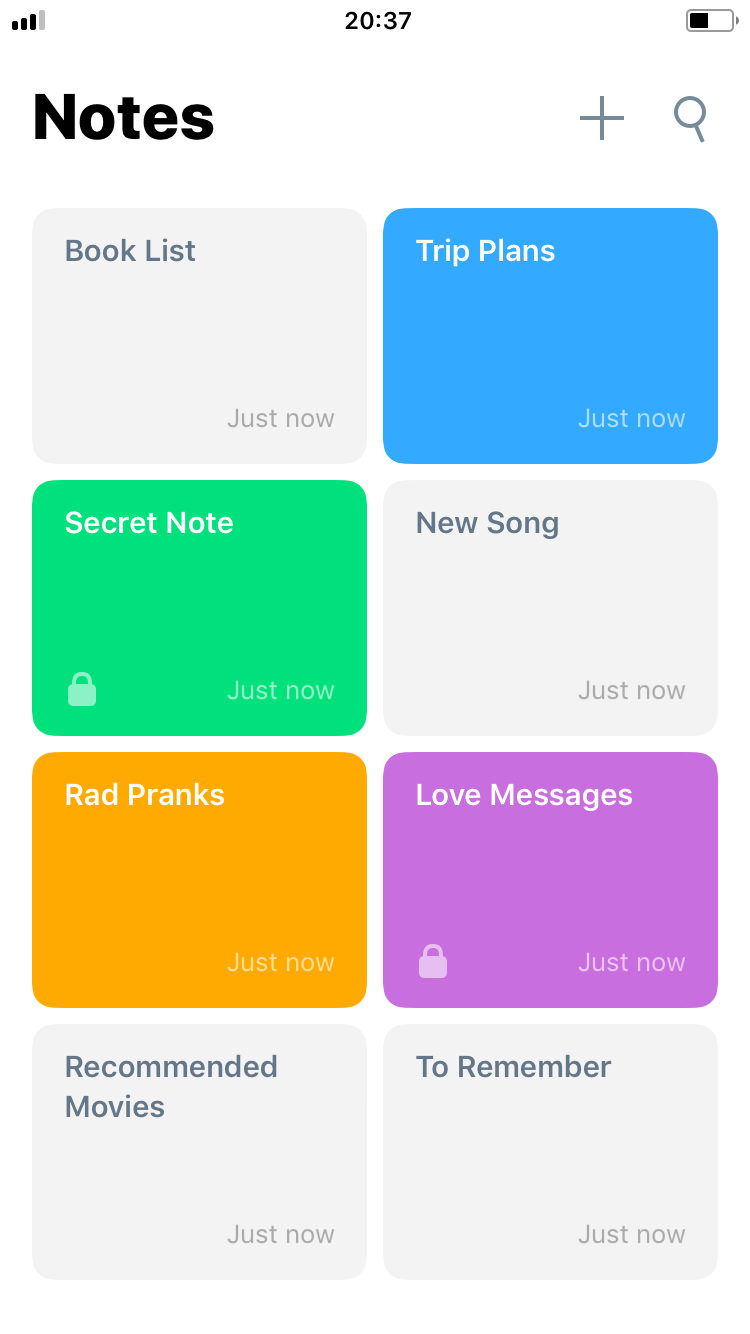Viewport: 750px width, 1334px height.
Task: Tap the 'Just now' timestamp on Trip Plans
Action: pyautogui.click(x=632, y=418)
